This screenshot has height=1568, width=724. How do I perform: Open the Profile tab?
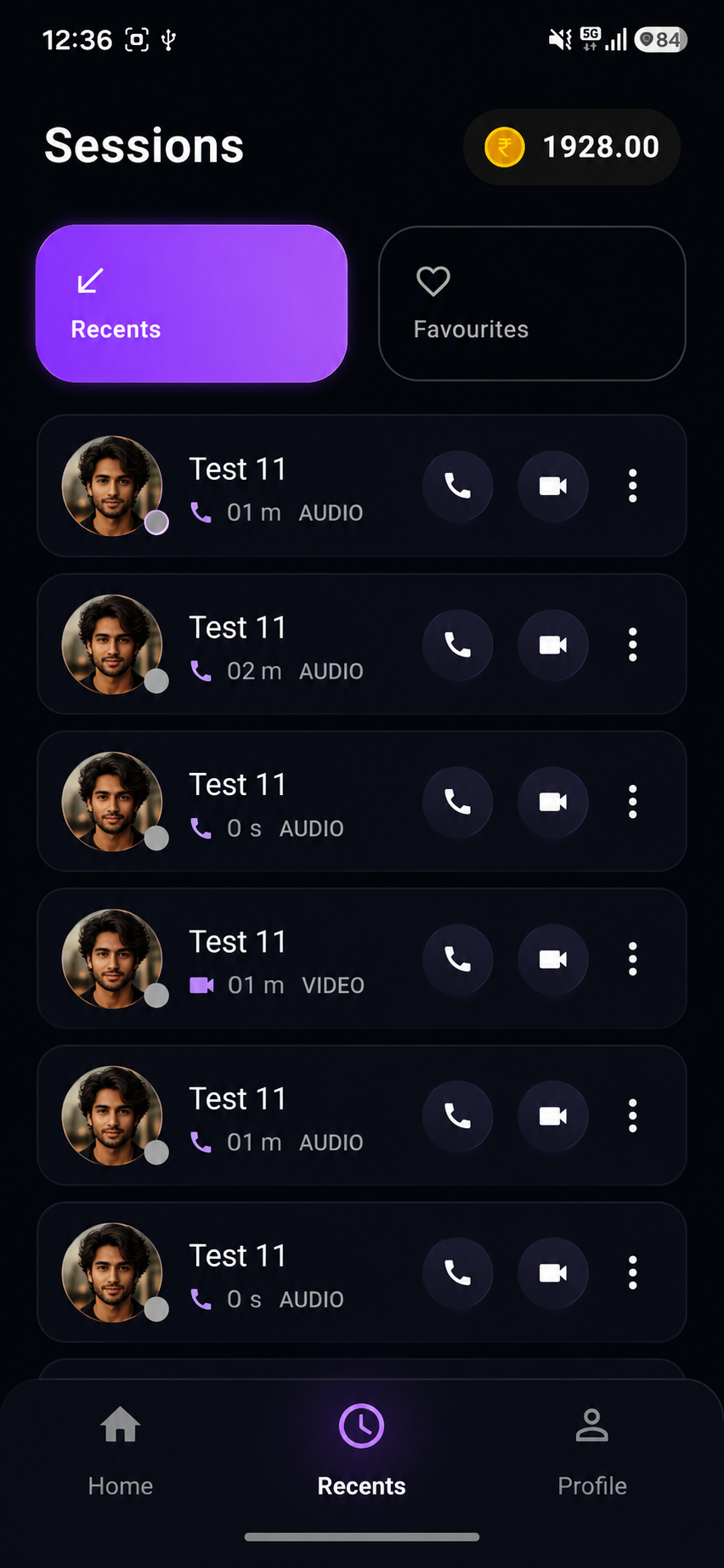[592, 1451]
